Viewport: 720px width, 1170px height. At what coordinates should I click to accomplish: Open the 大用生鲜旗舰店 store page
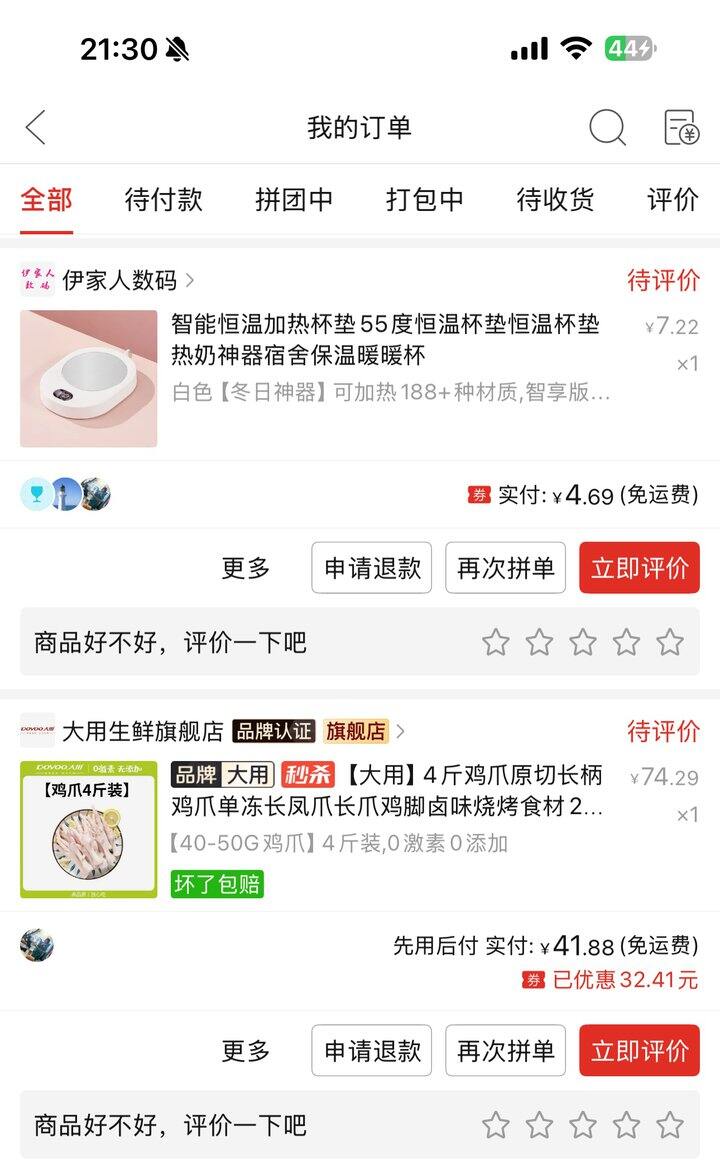[x=143, y=731]
